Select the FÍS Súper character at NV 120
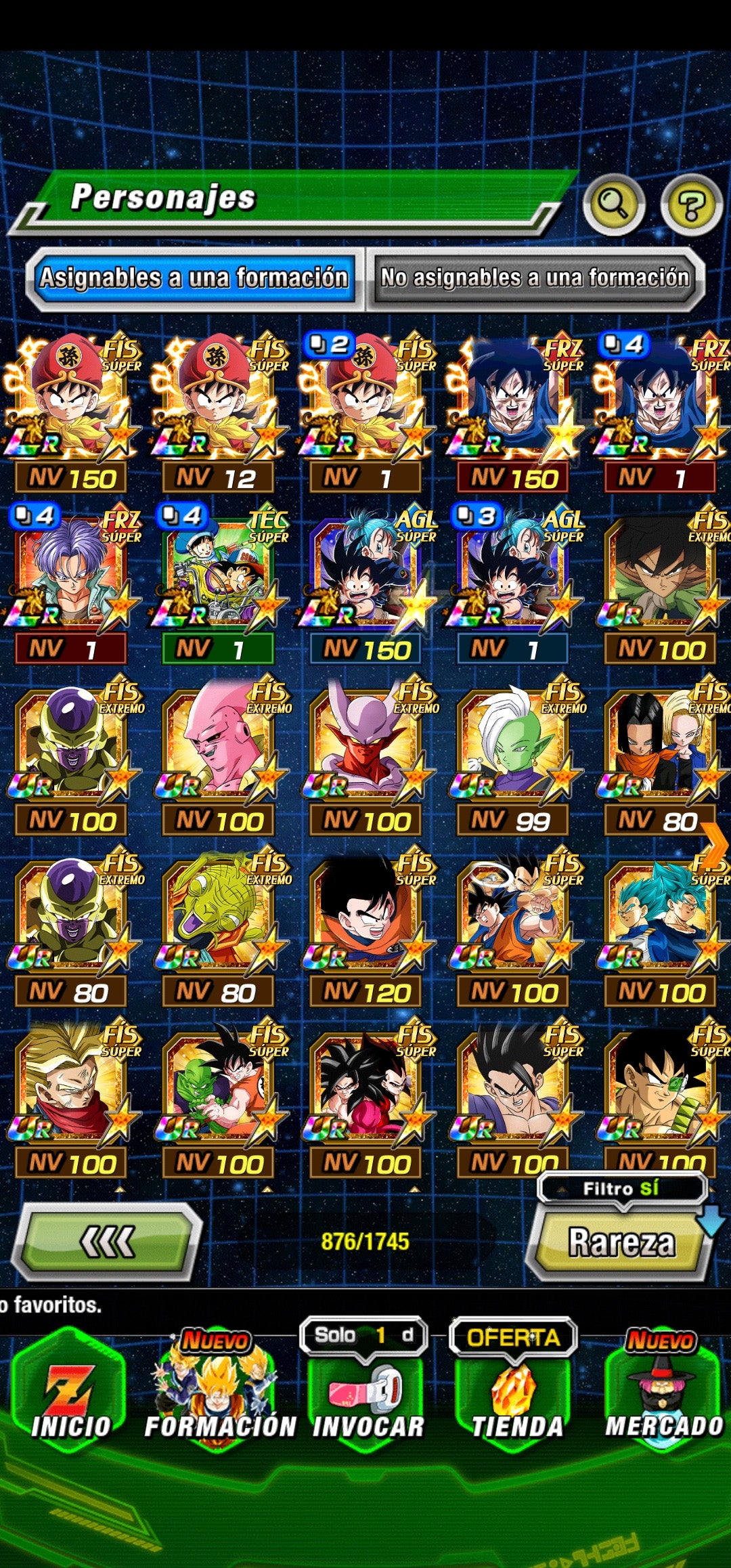The image size is (731, 1568). [365, 921]
